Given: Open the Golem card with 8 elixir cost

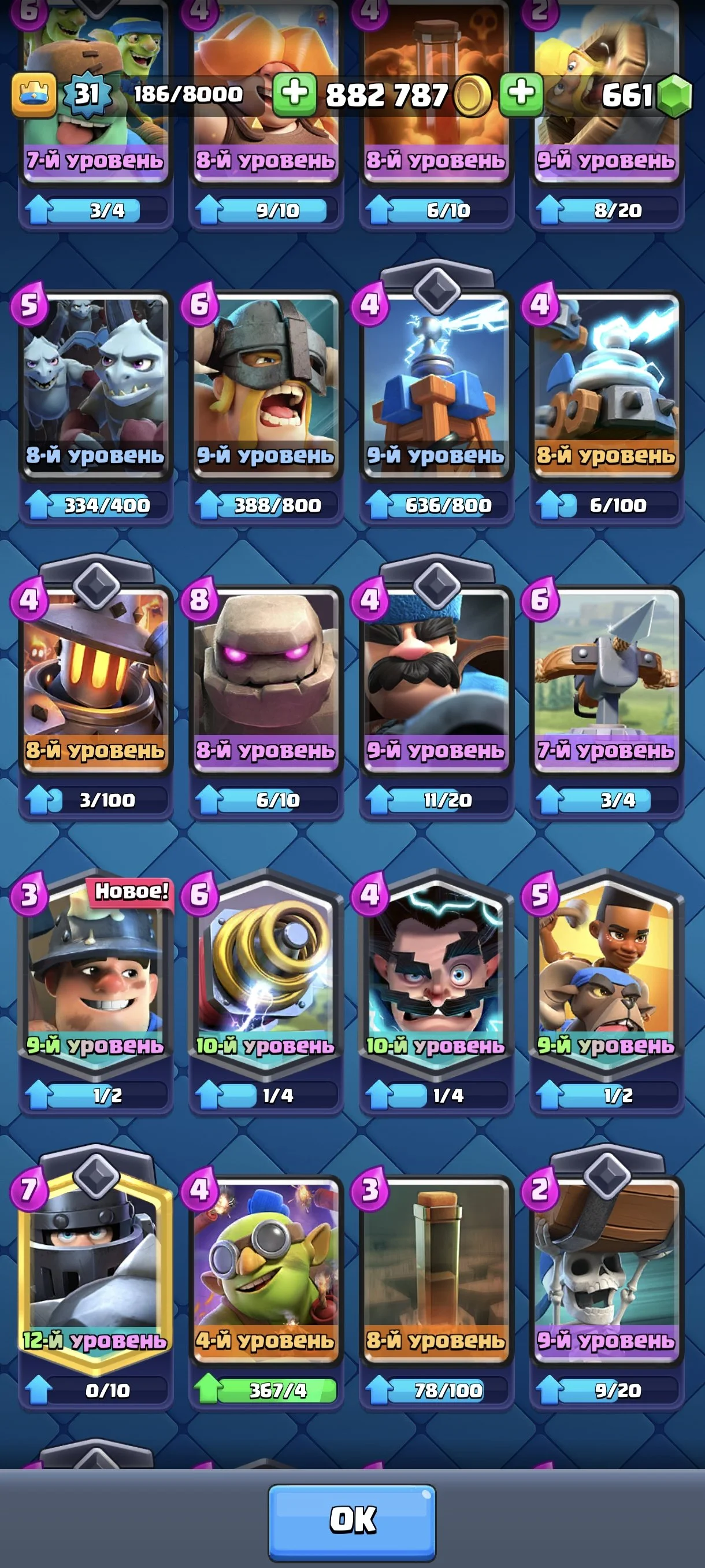Looking at the screenshot, I should [265, 682].
